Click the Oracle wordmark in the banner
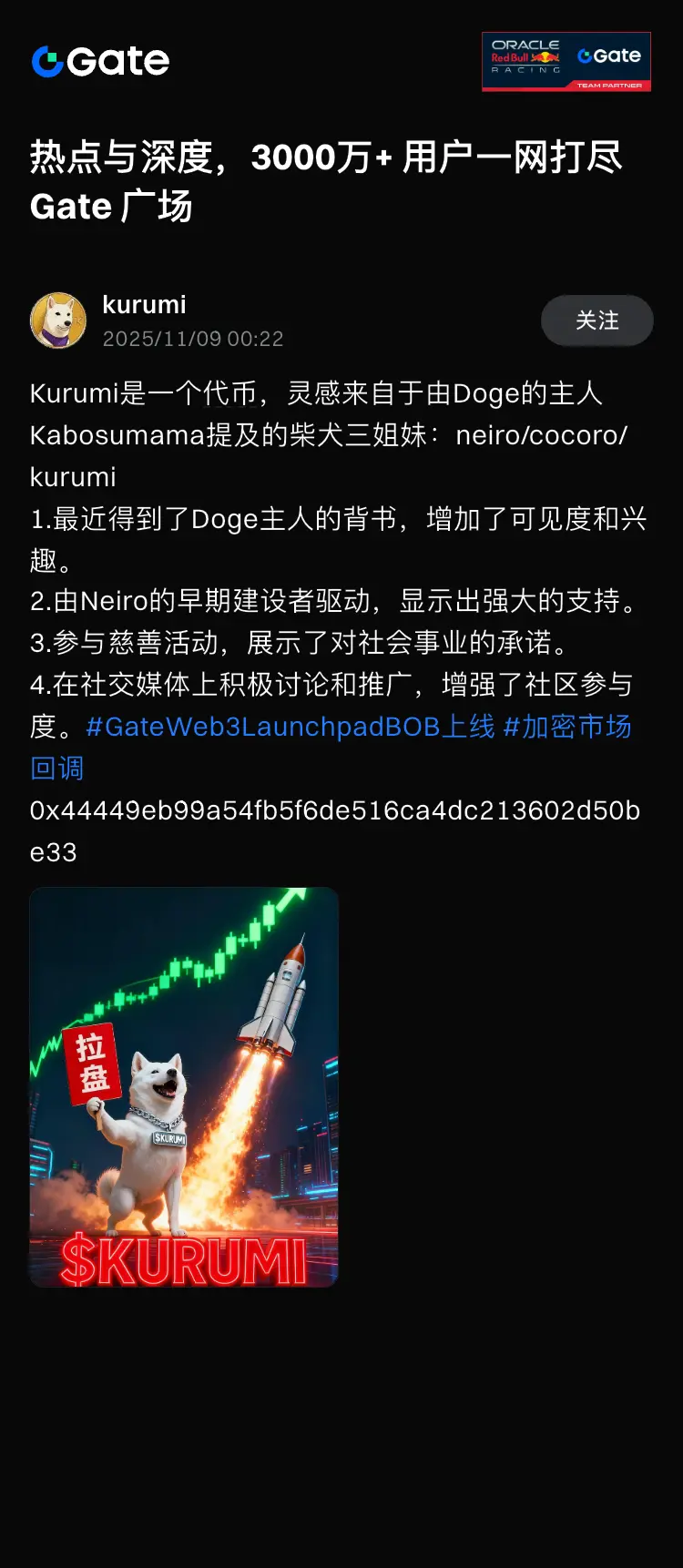 click(526, 43)
